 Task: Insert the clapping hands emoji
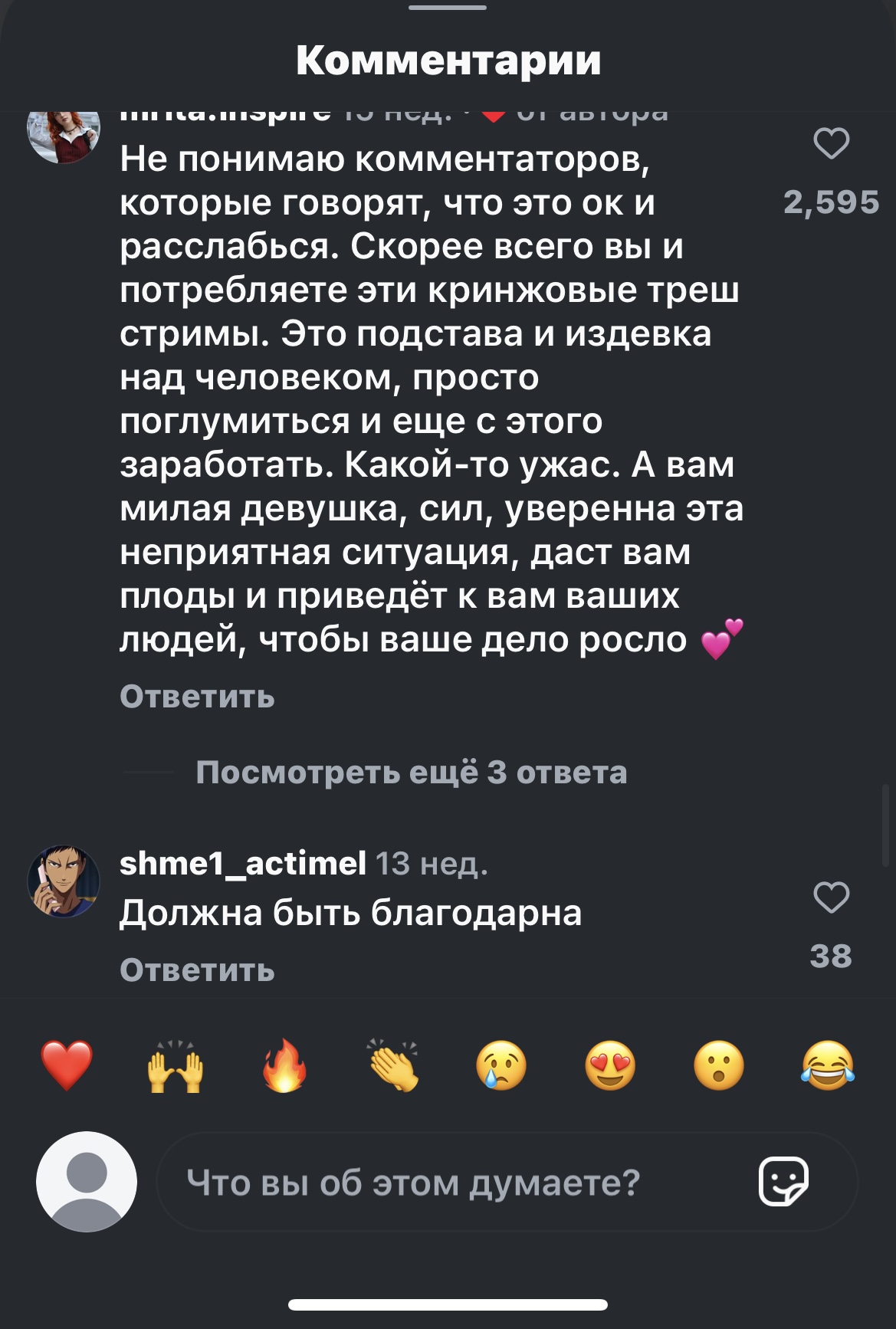(x=393, y=1065)
